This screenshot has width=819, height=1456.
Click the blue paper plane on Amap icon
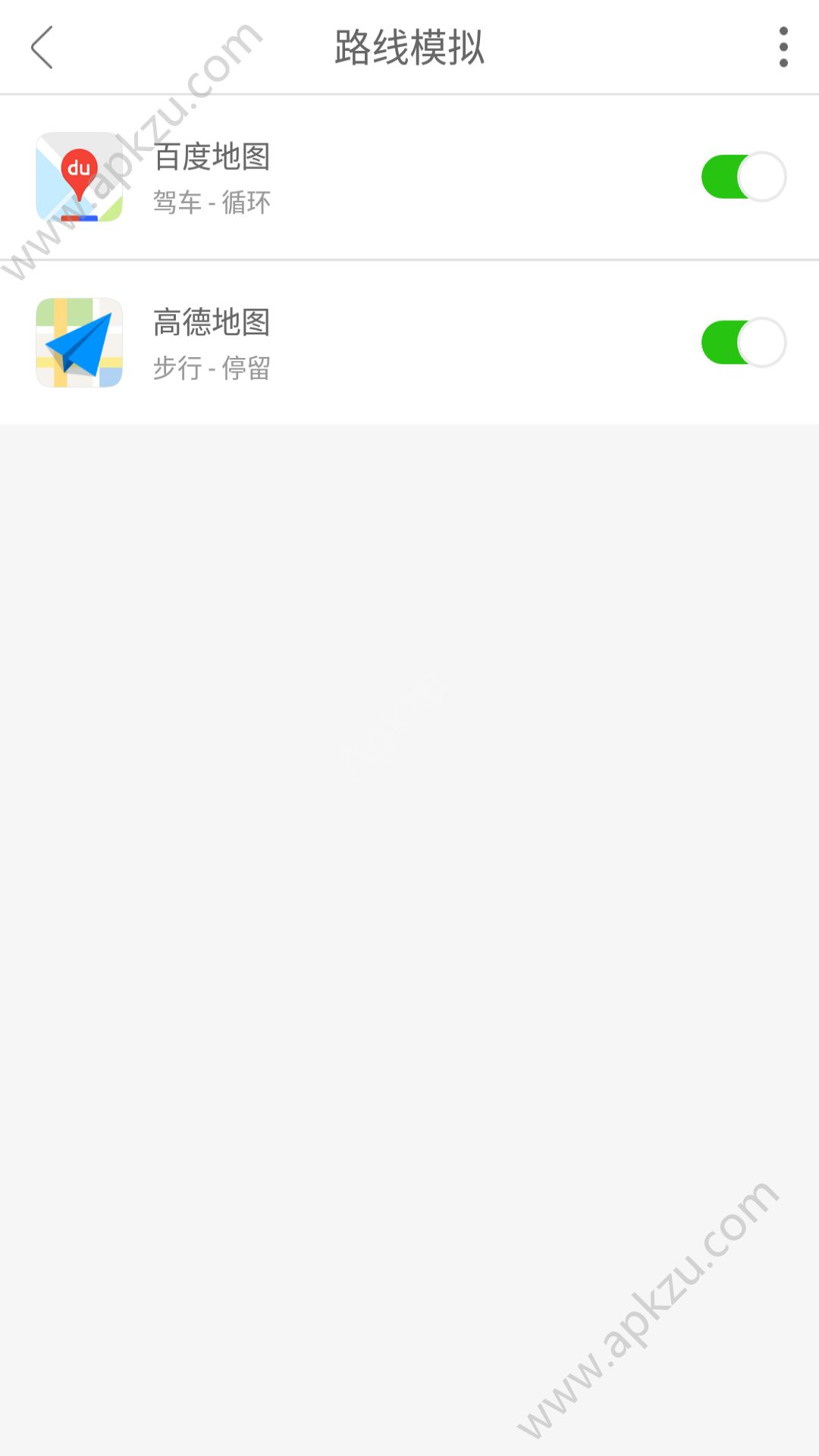[80, 341]
